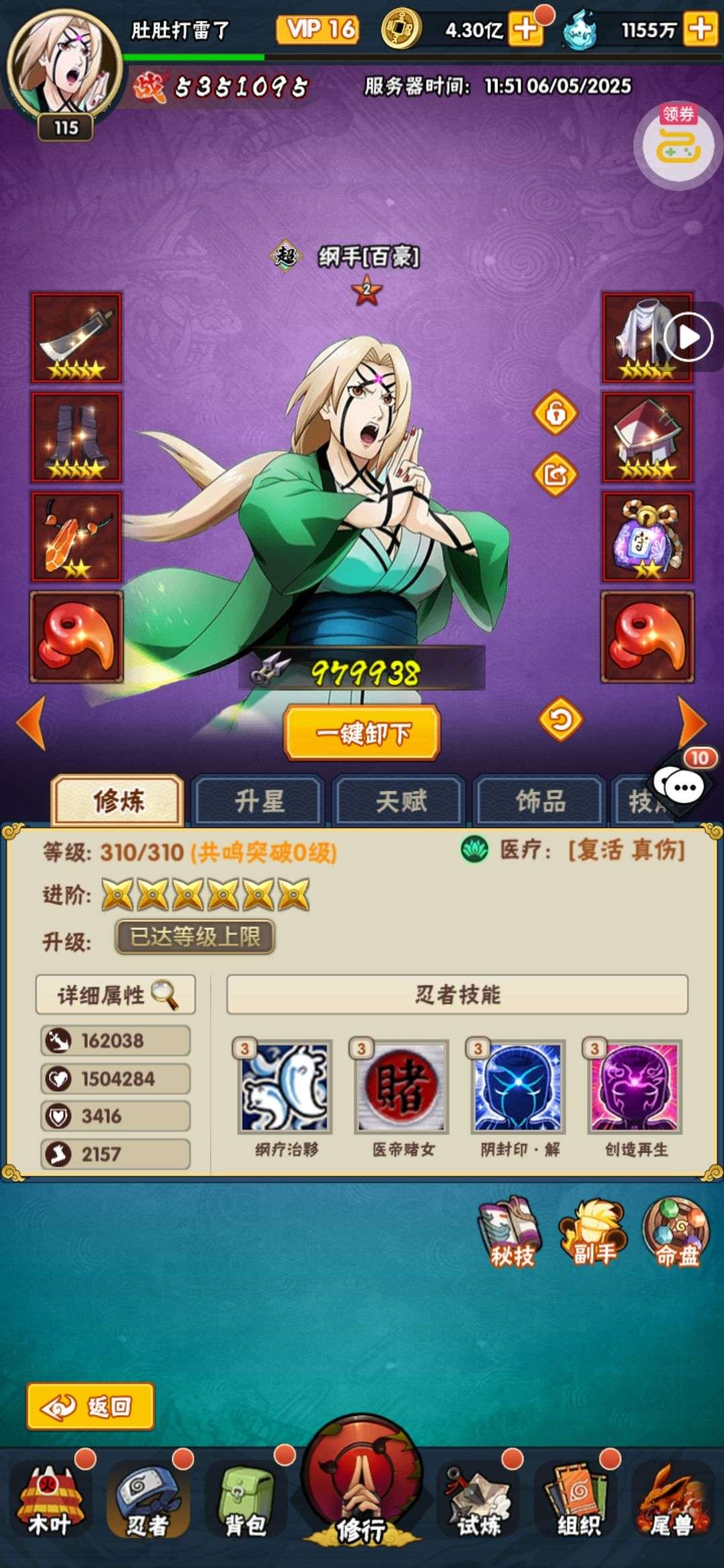Switch to the 升星 tab
Viewport: 724px width, 1568px height.
[x=259, y=801]
